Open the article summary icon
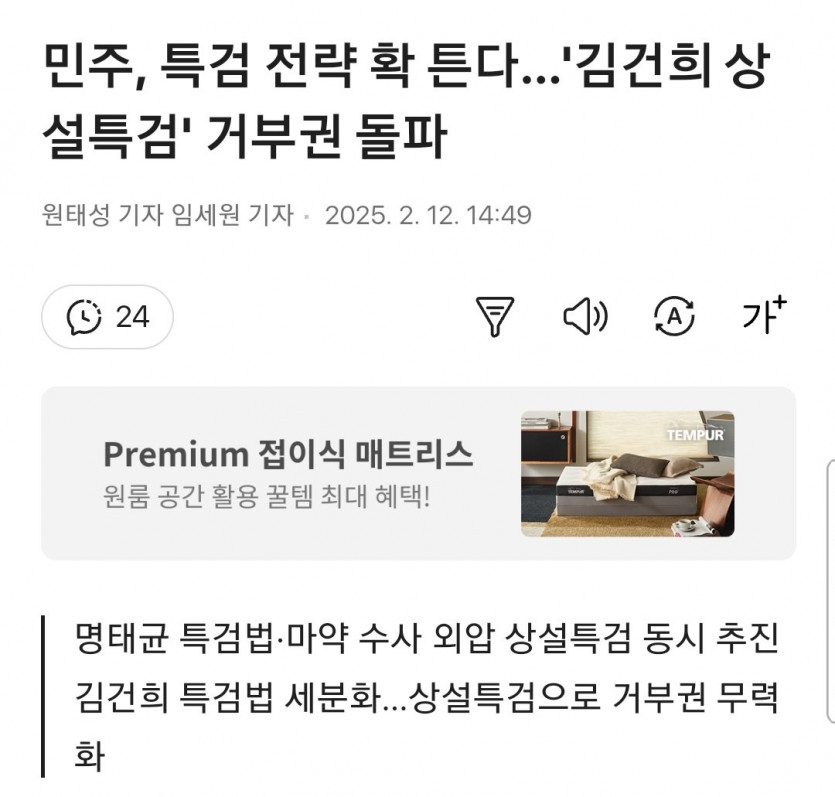835x797 pixels. click(x=494, y=317)
